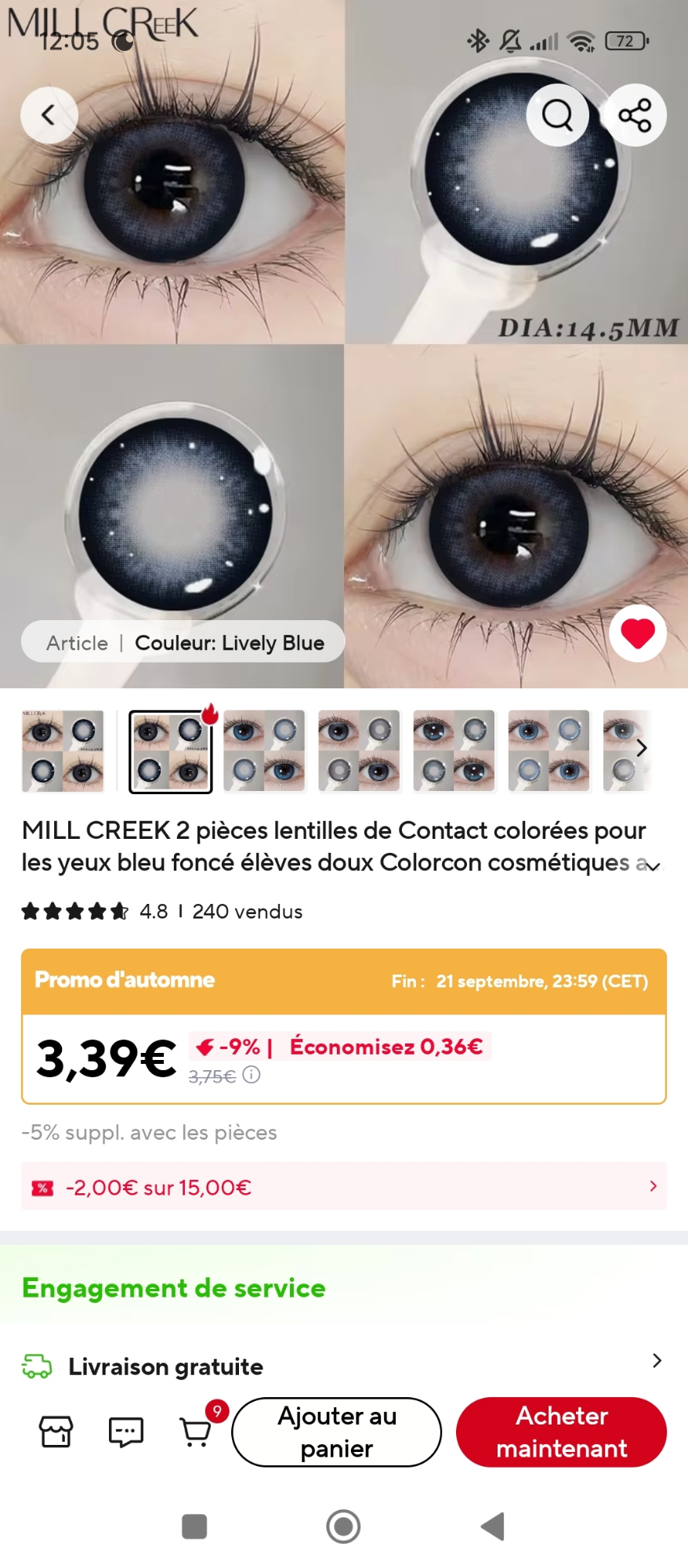Share this product
The image size is (688, 1568).
[635, 115]
